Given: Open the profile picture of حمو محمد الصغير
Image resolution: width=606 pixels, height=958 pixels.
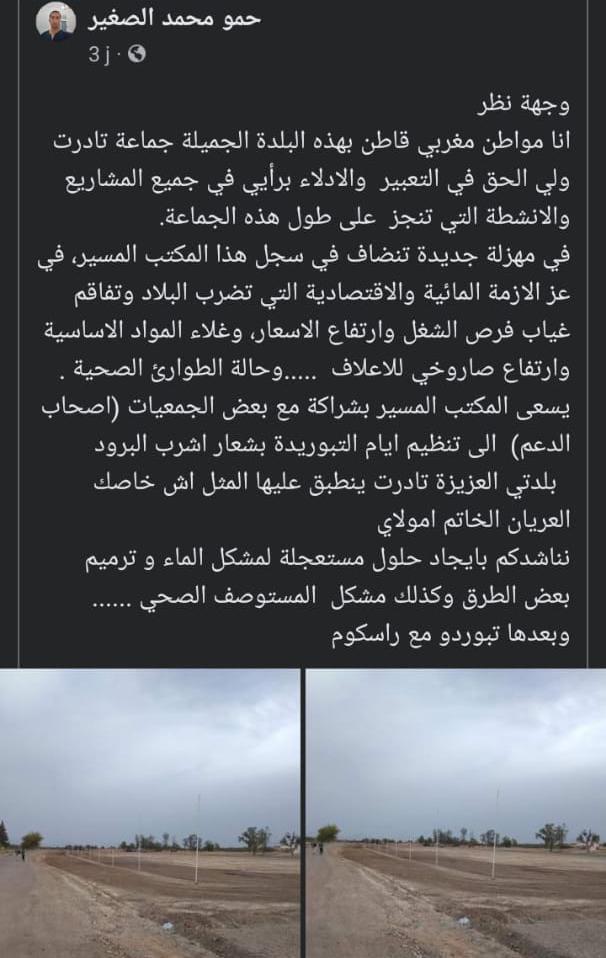Looking at the screenshot, I should tap(56, 21).
